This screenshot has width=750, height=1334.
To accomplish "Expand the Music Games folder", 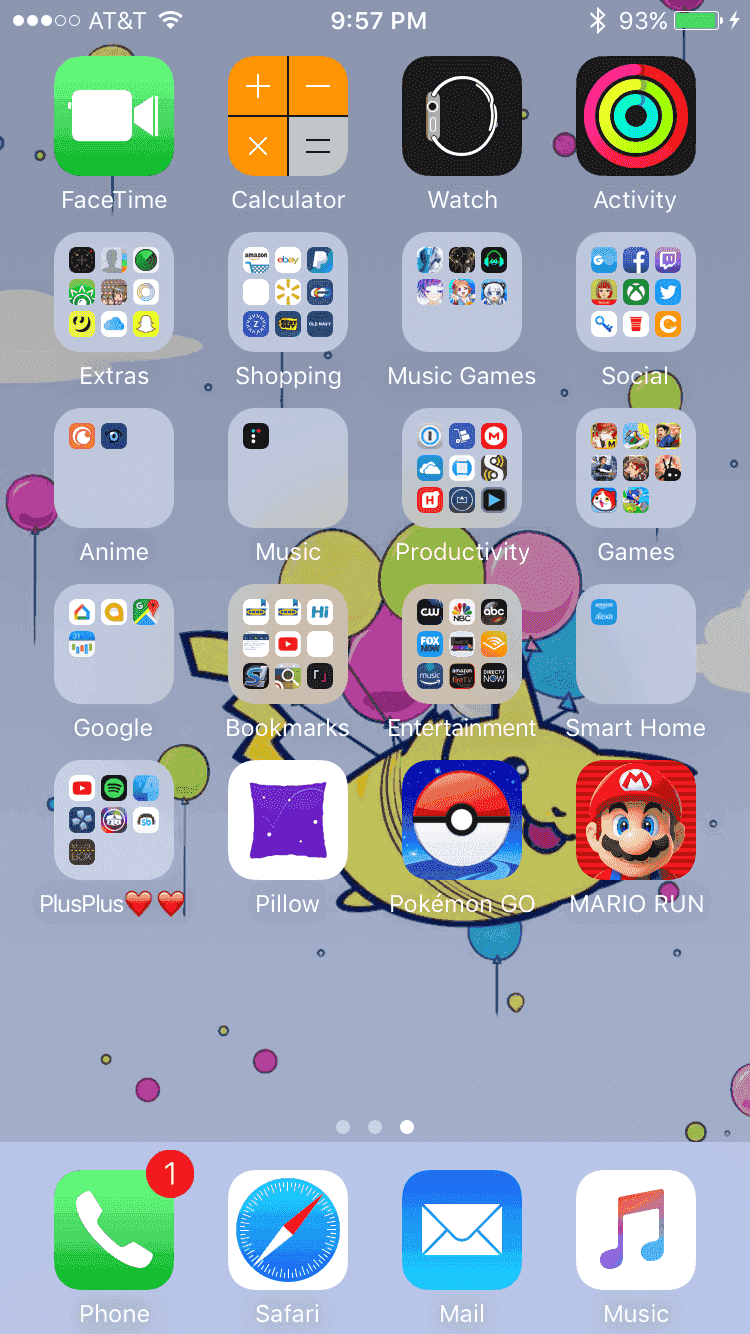I will [462, 292].
